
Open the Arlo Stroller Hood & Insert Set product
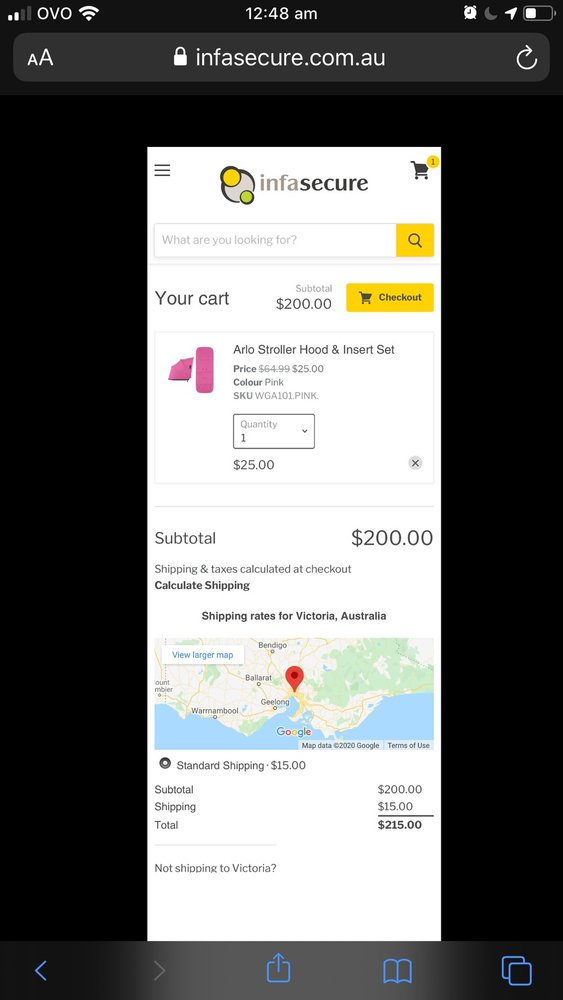click(314, 349)
